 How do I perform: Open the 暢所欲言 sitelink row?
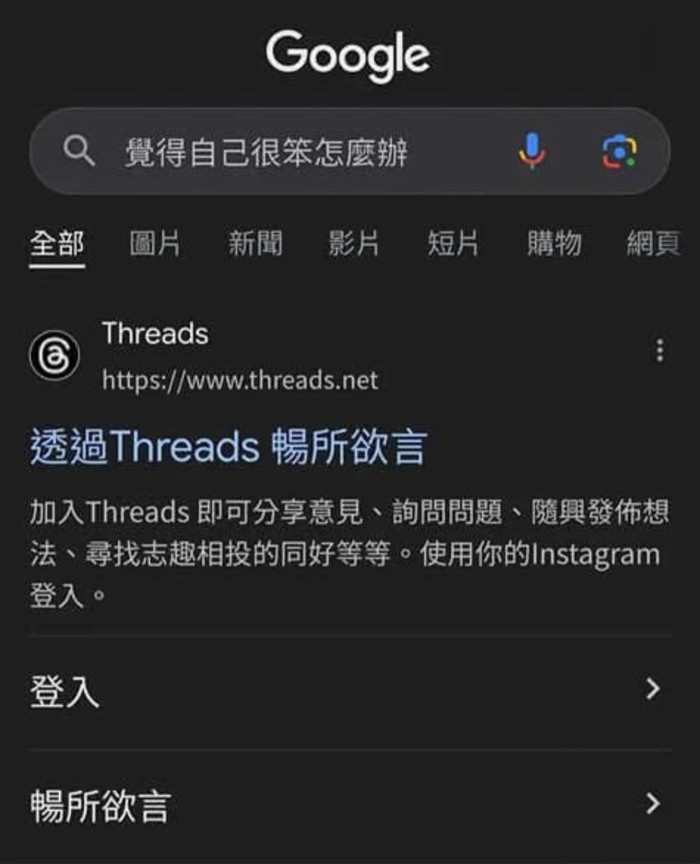[349, 805]
